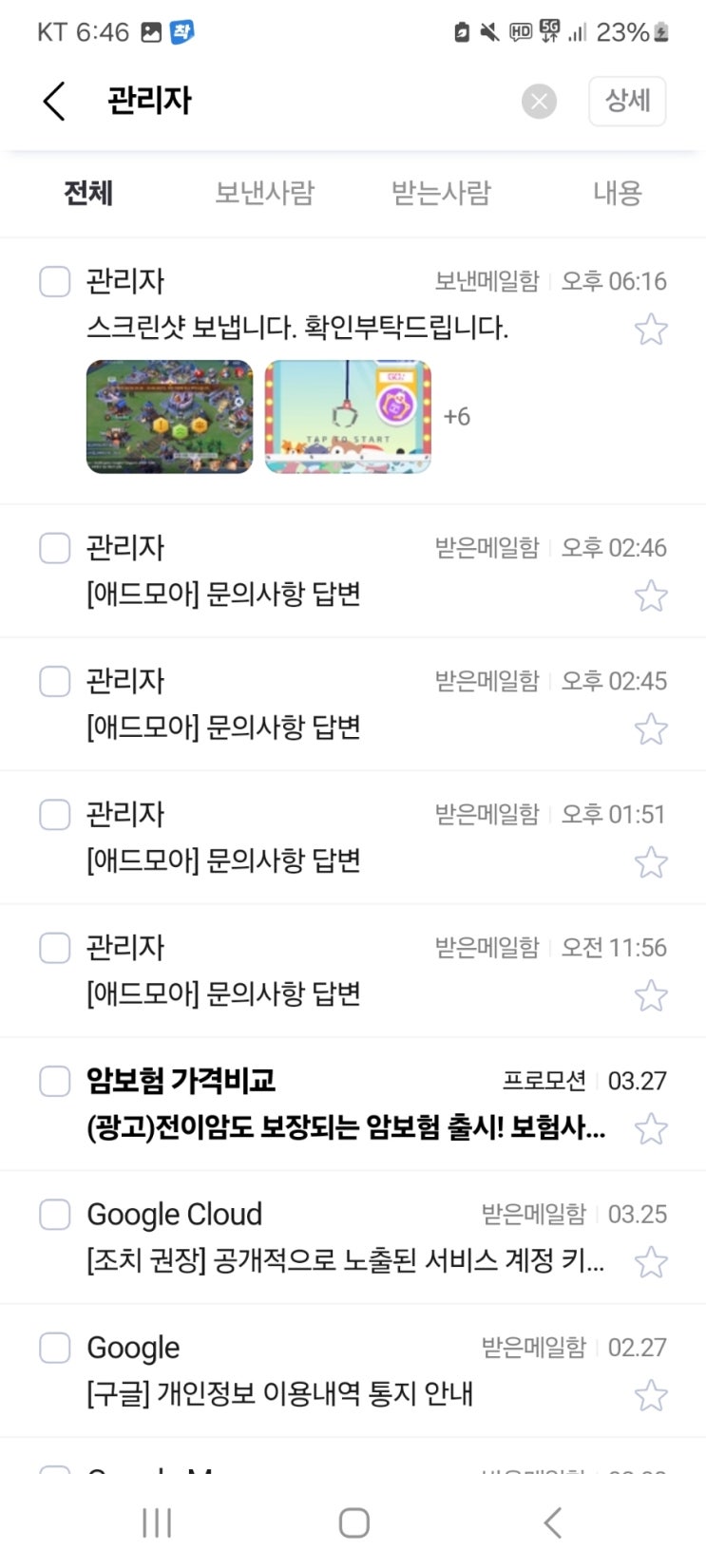Open the 스크린샷 보냅니다 sent mail

(x=297, y=329)
